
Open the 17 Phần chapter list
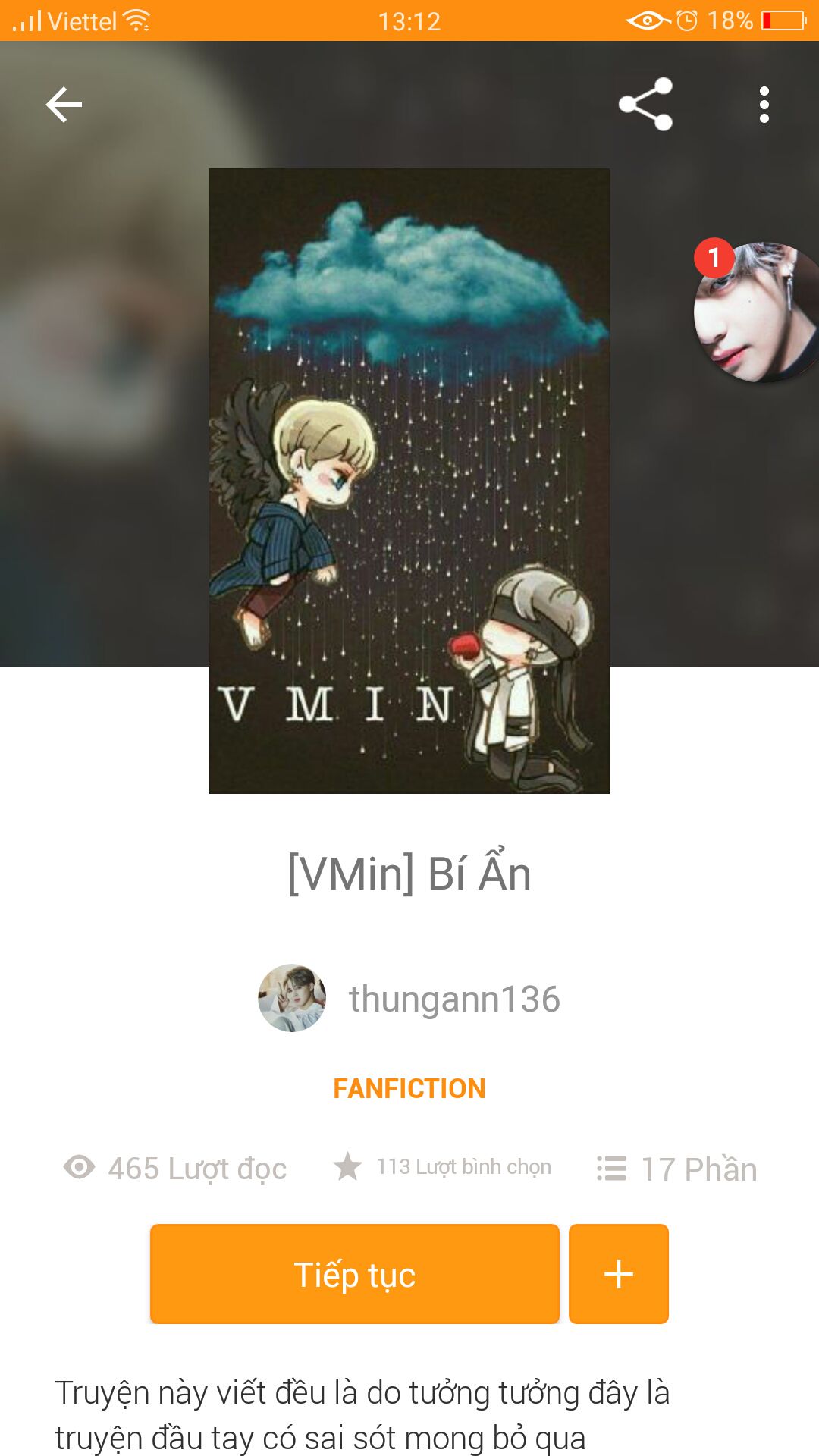pos(677,1169)
